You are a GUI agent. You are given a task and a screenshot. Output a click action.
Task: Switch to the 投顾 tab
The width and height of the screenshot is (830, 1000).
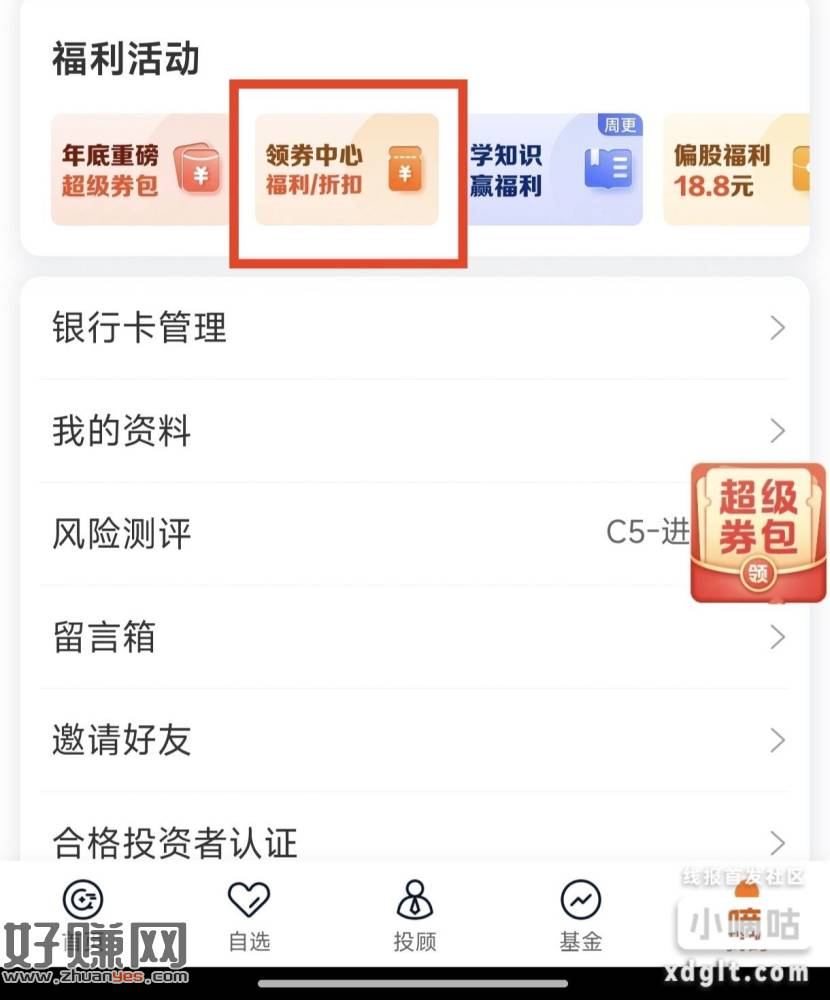[x=414, y=914]
